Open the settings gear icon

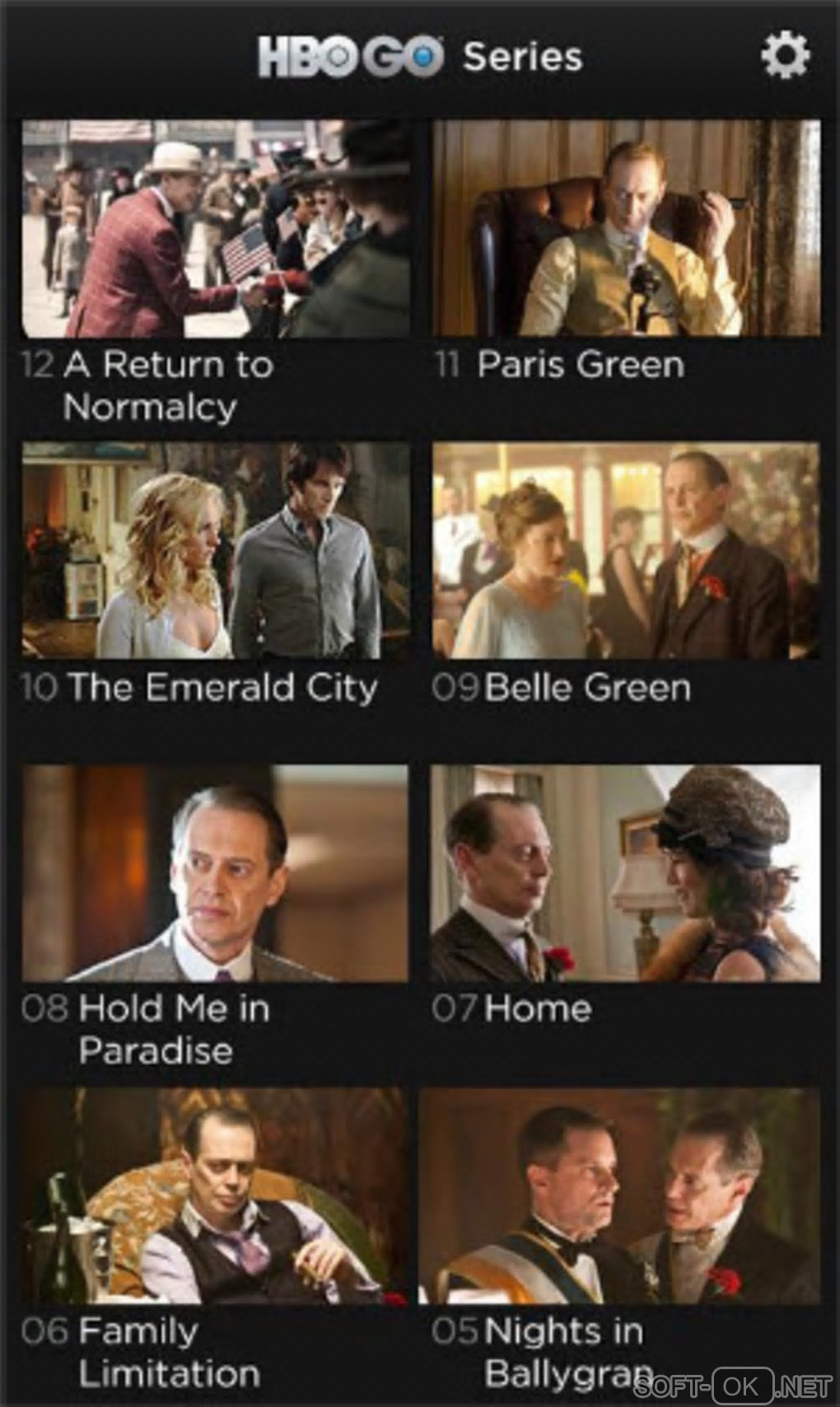click(784, 55)
